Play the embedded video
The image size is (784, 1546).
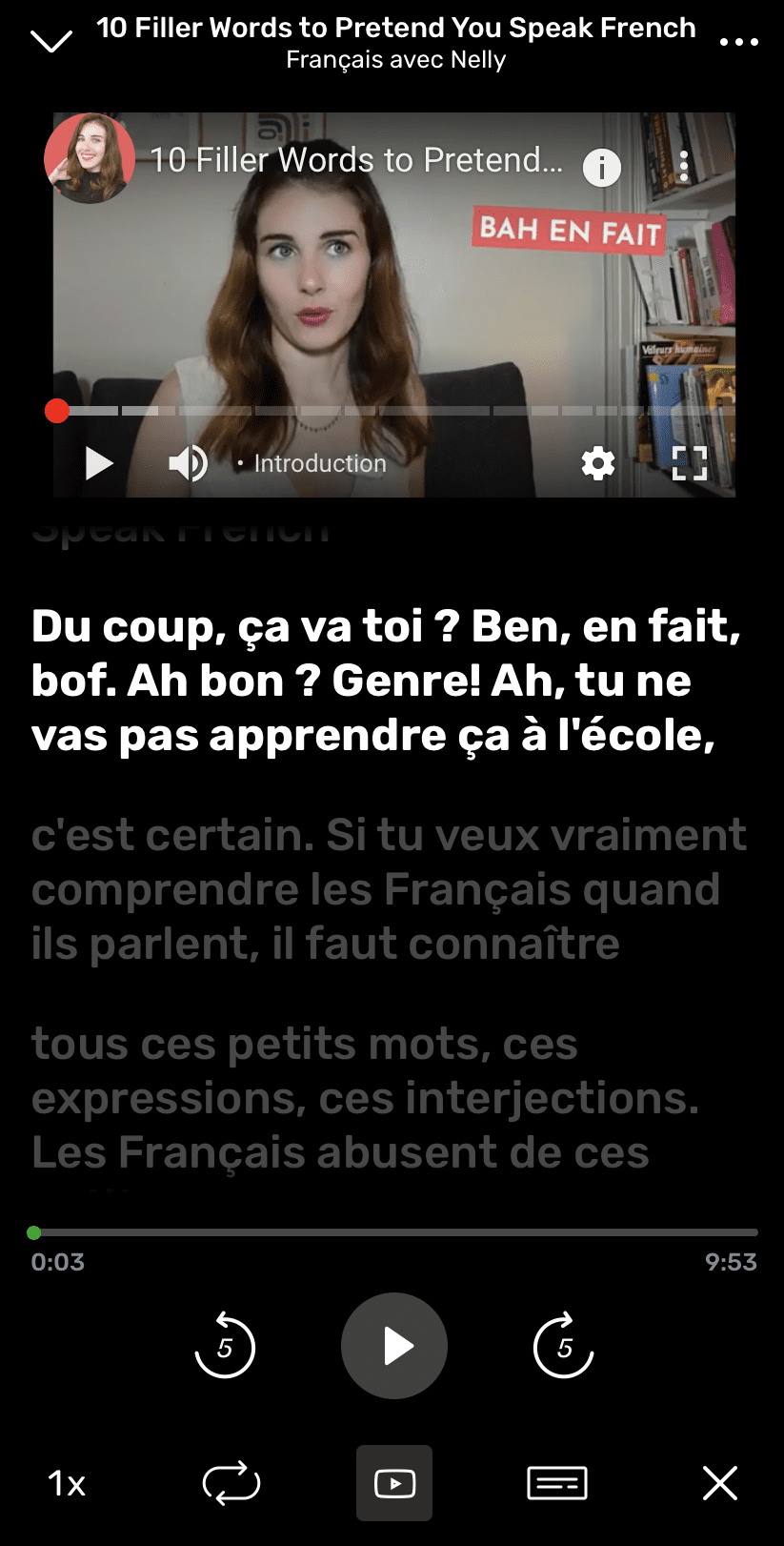click(99, 463)
